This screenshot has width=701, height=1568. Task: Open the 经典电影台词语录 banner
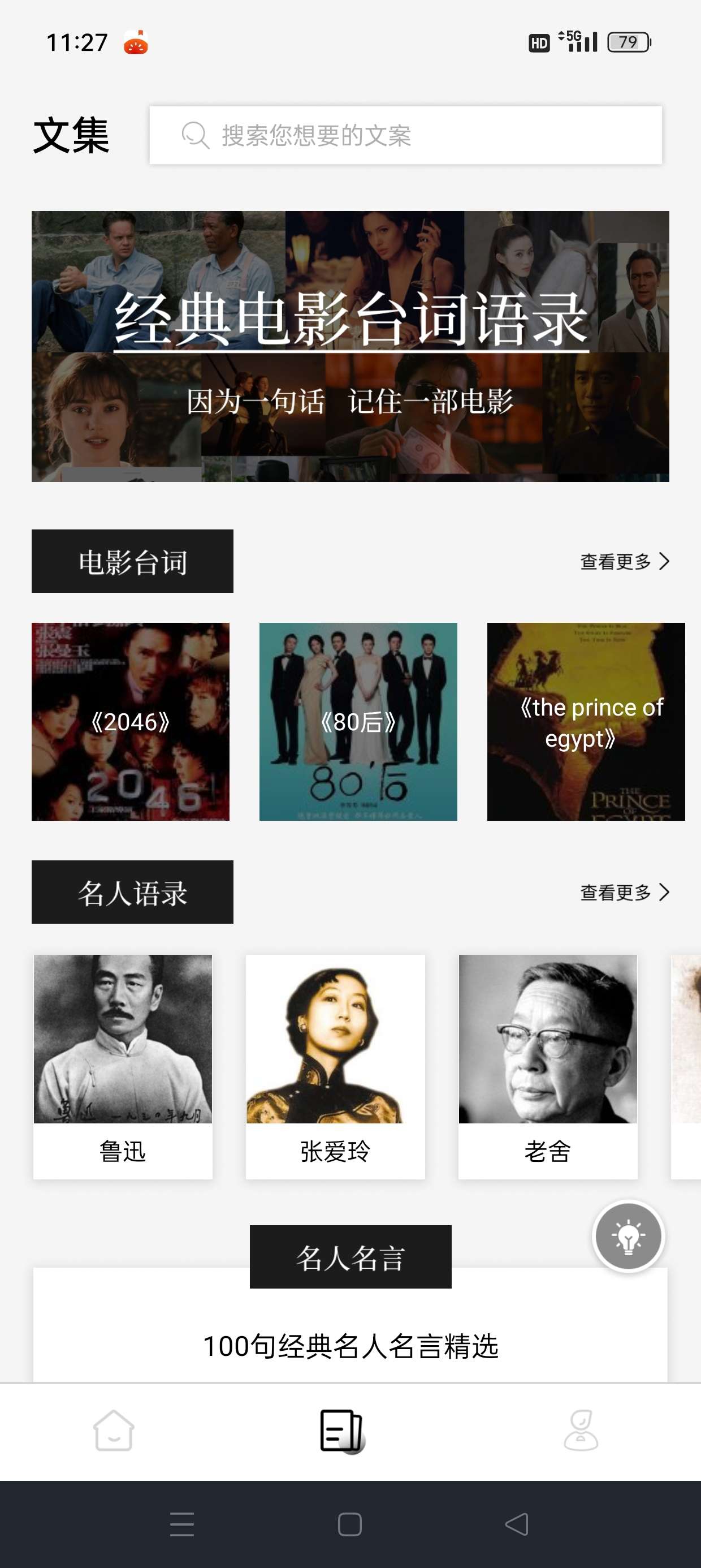350,346
